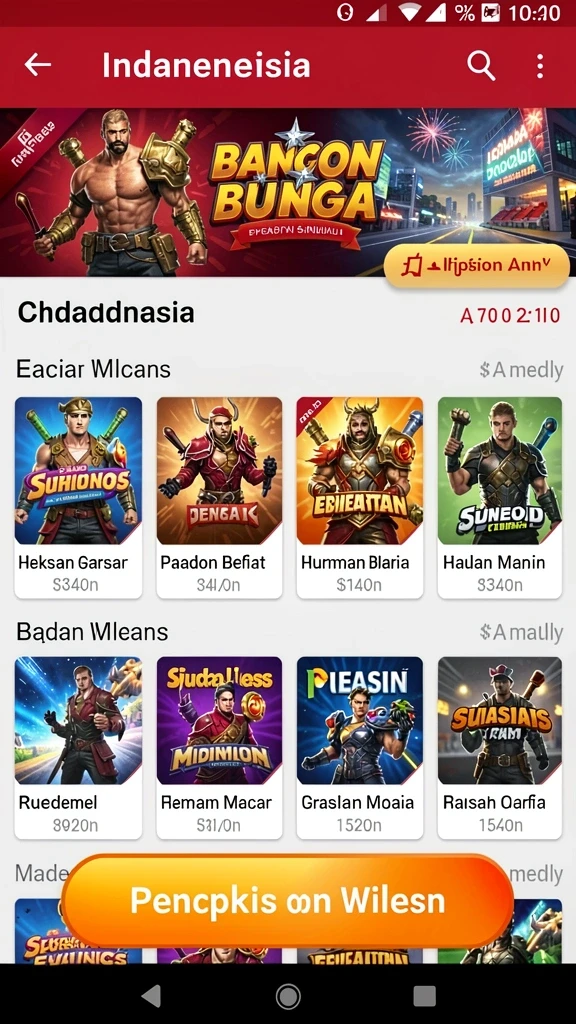Open the Amedly link beside Eaciar Mlcans
This screenshot has height=1024, width=576.
(521, 370)
